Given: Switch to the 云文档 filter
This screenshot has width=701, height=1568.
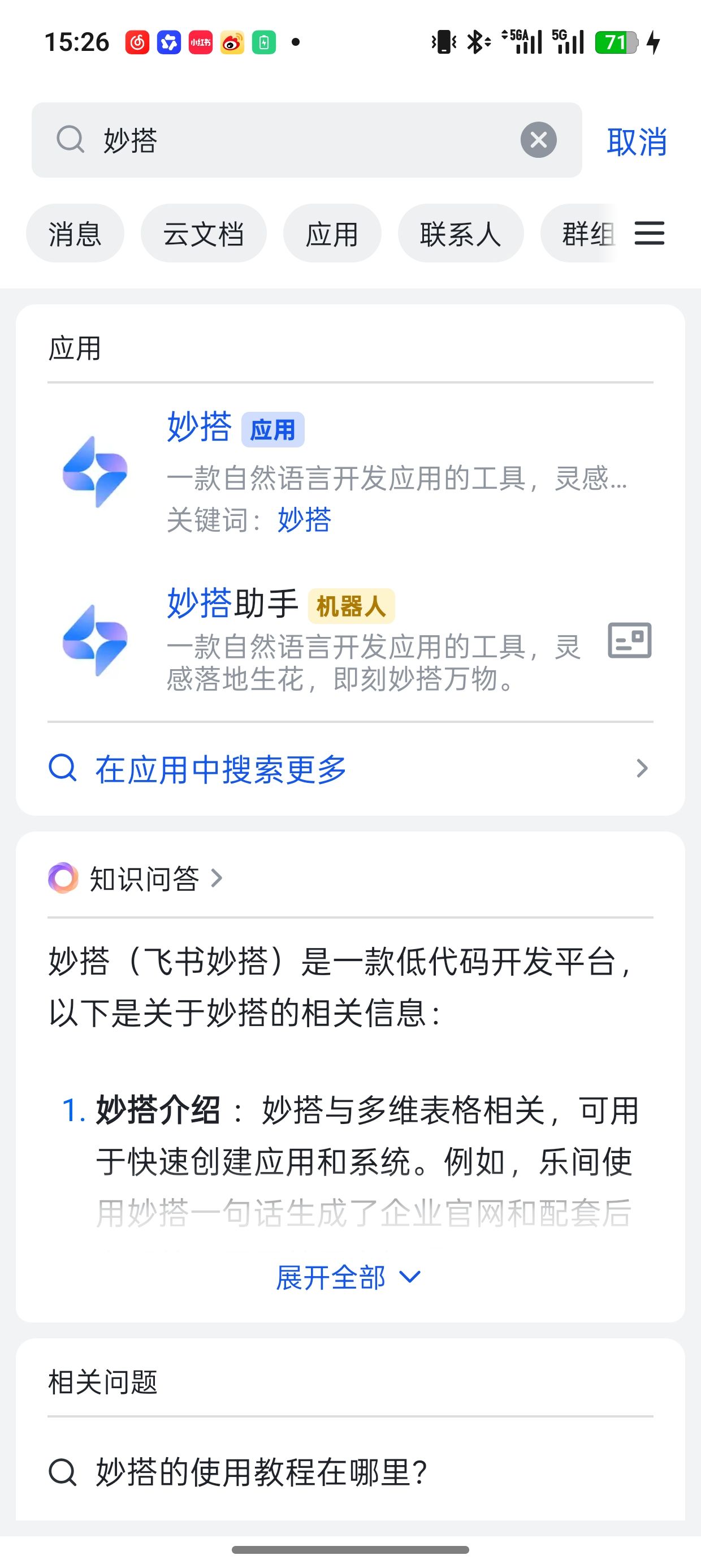Looking at the screenshot, I should (204, 233).
